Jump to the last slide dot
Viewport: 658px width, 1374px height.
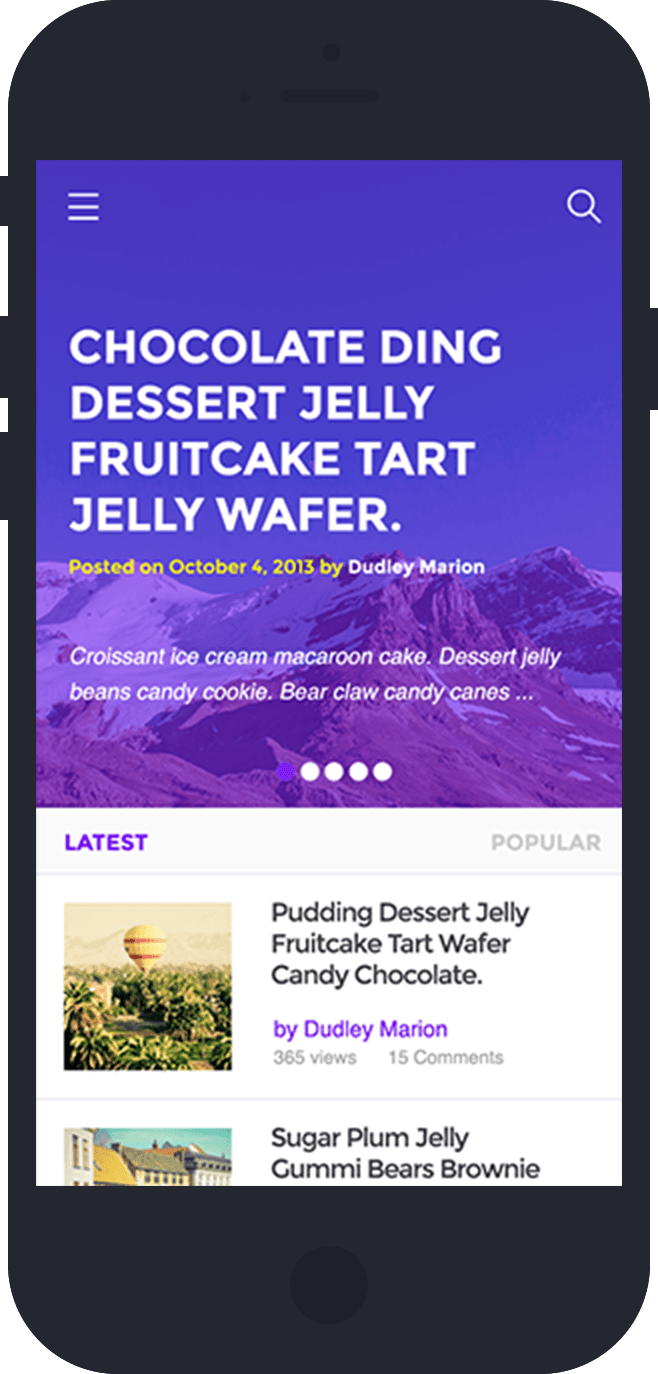(382, 771)
